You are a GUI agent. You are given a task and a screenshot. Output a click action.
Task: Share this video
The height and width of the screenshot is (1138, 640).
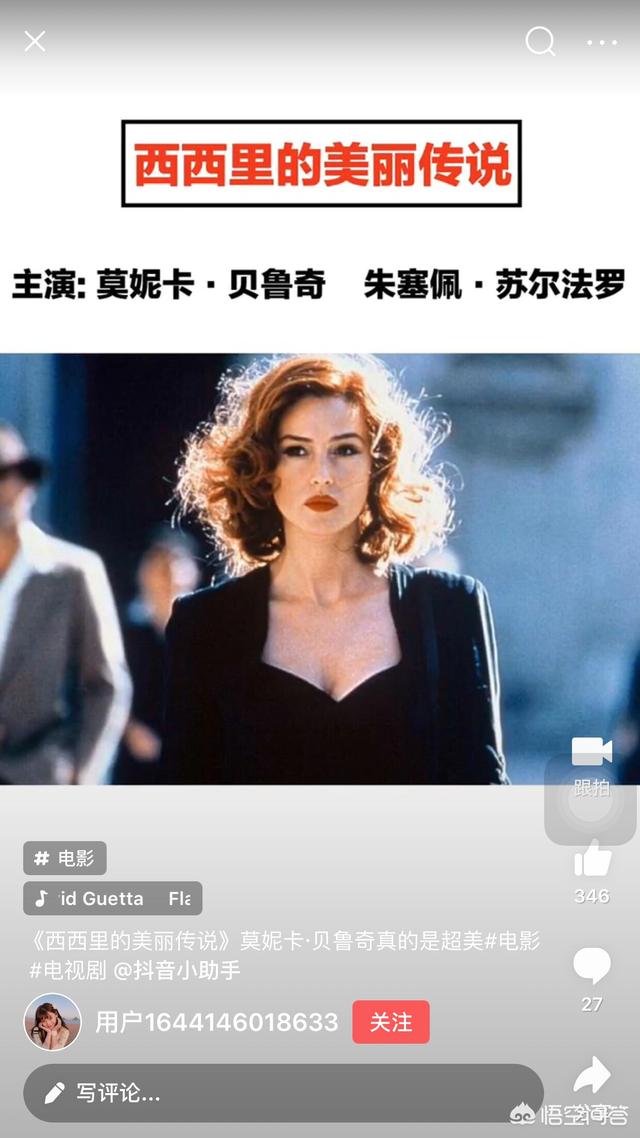[593, 1075]
